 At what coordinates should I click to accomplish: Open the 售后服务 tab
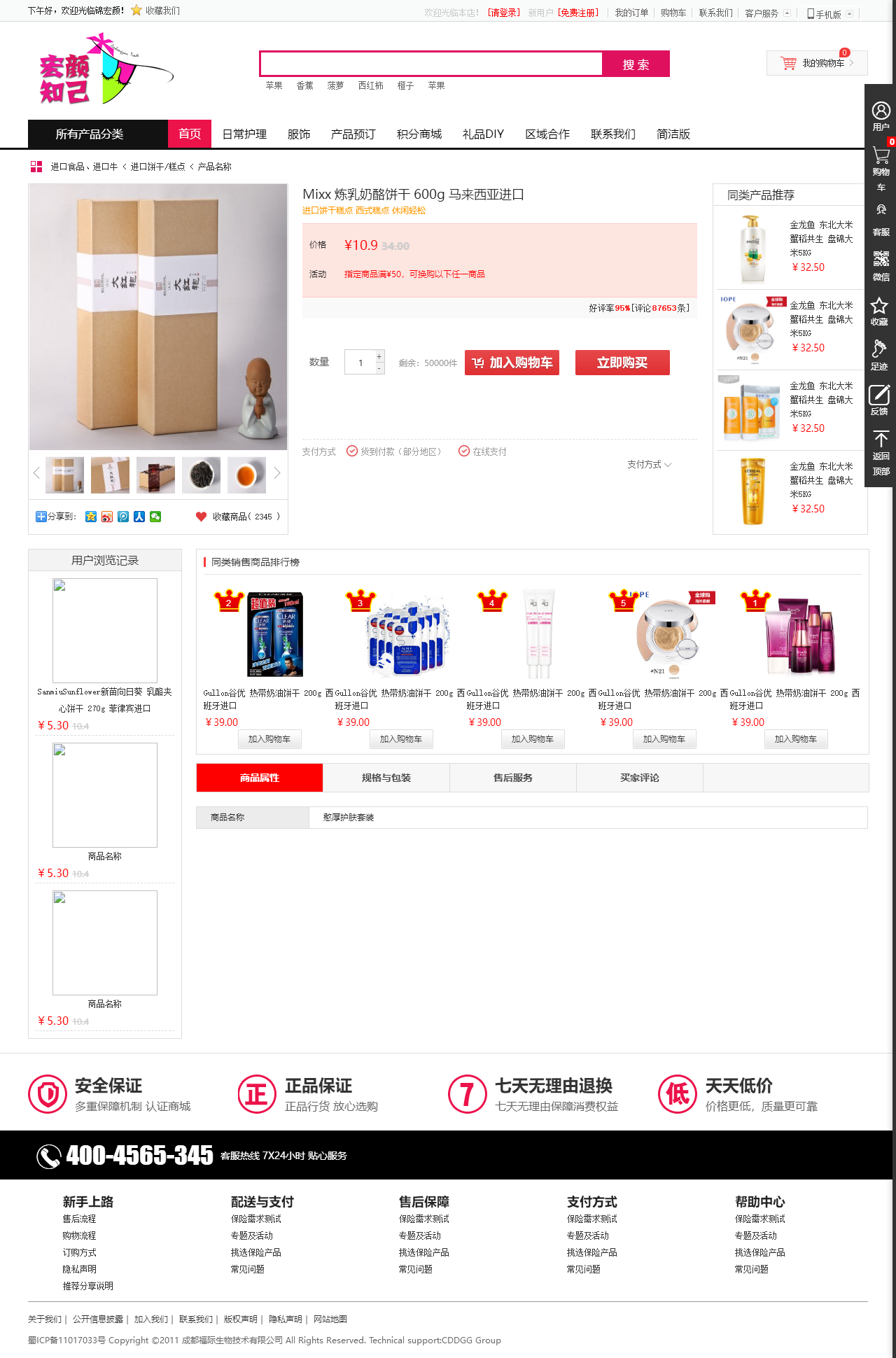[512, 778]
